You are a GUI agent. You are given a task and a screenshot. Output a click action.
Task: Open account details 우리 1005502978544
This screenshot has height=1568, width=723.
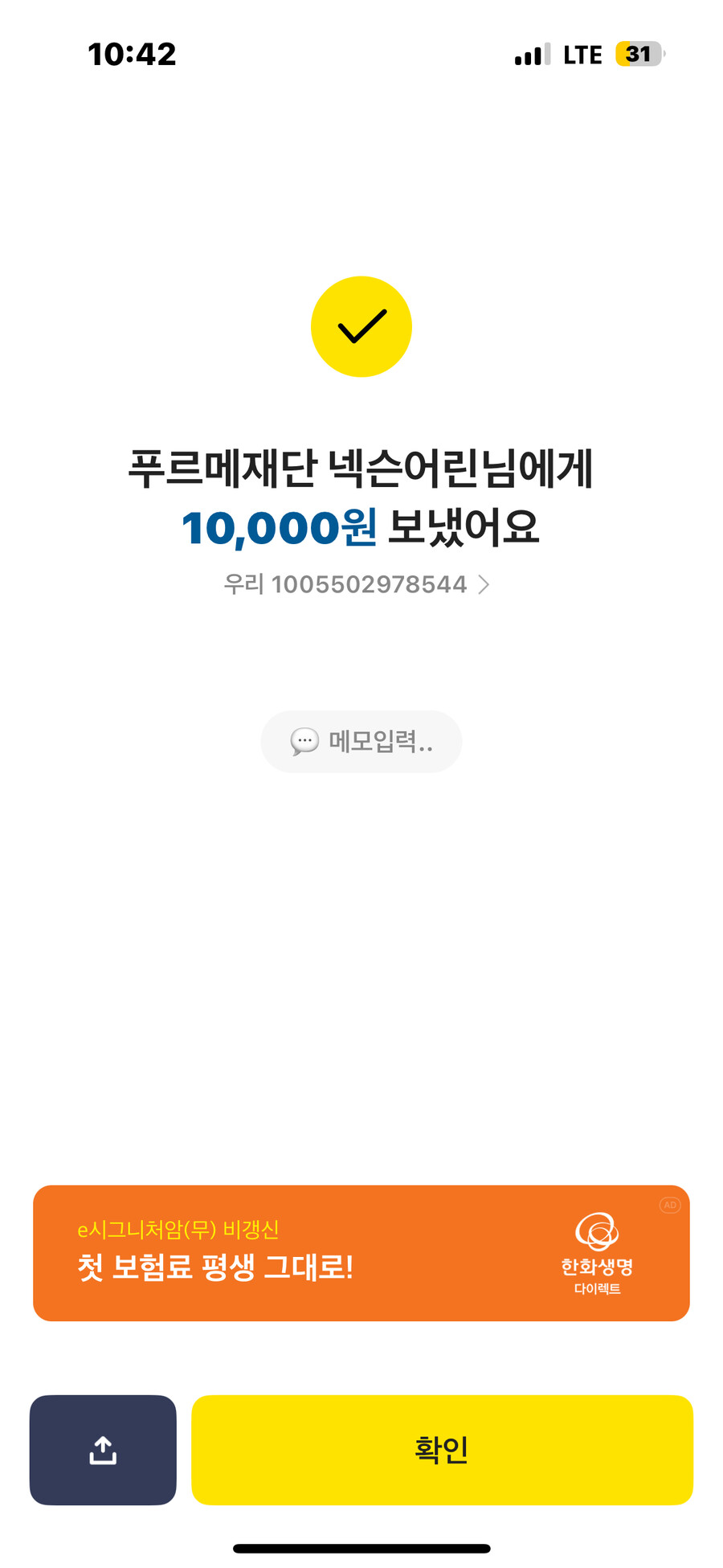point(357,584)
